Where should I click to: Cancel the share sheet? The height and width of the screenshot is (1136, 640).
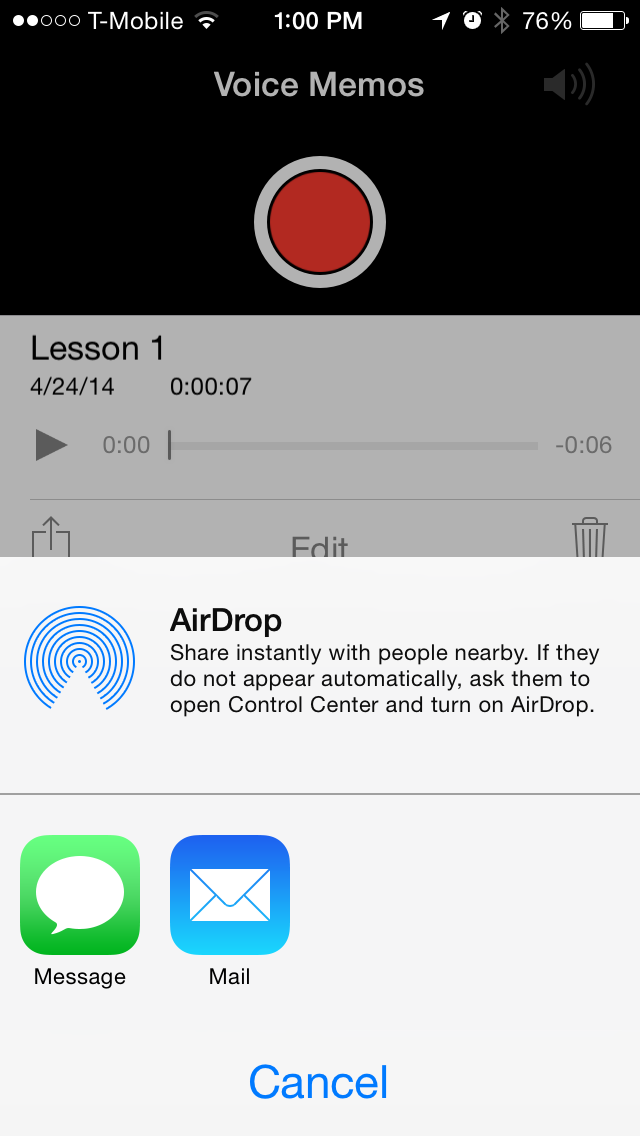coord(319,1082)
